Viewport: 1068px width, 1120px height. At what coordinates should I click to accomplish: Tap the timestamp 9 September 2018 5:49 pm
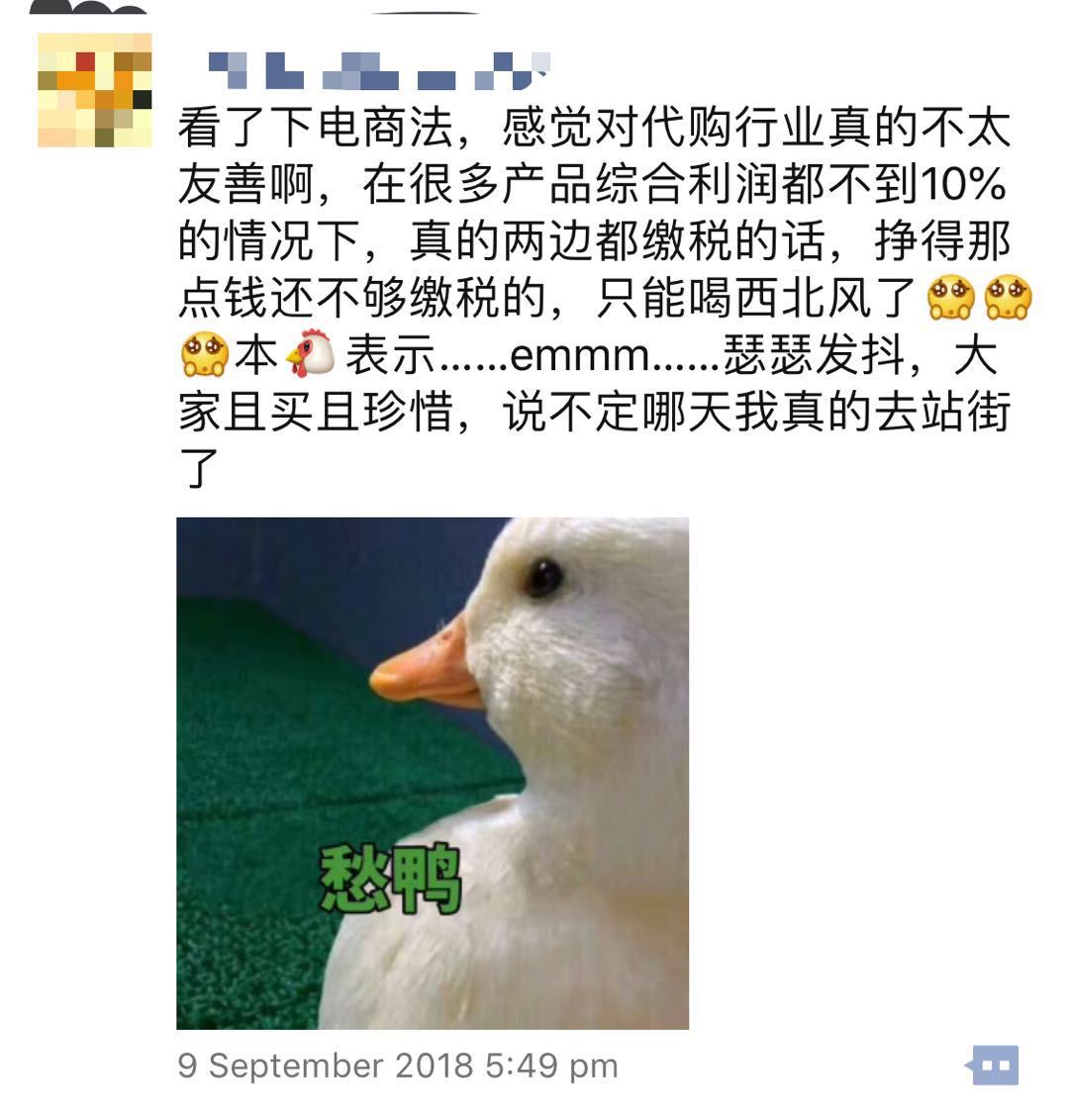(396, 1068)
